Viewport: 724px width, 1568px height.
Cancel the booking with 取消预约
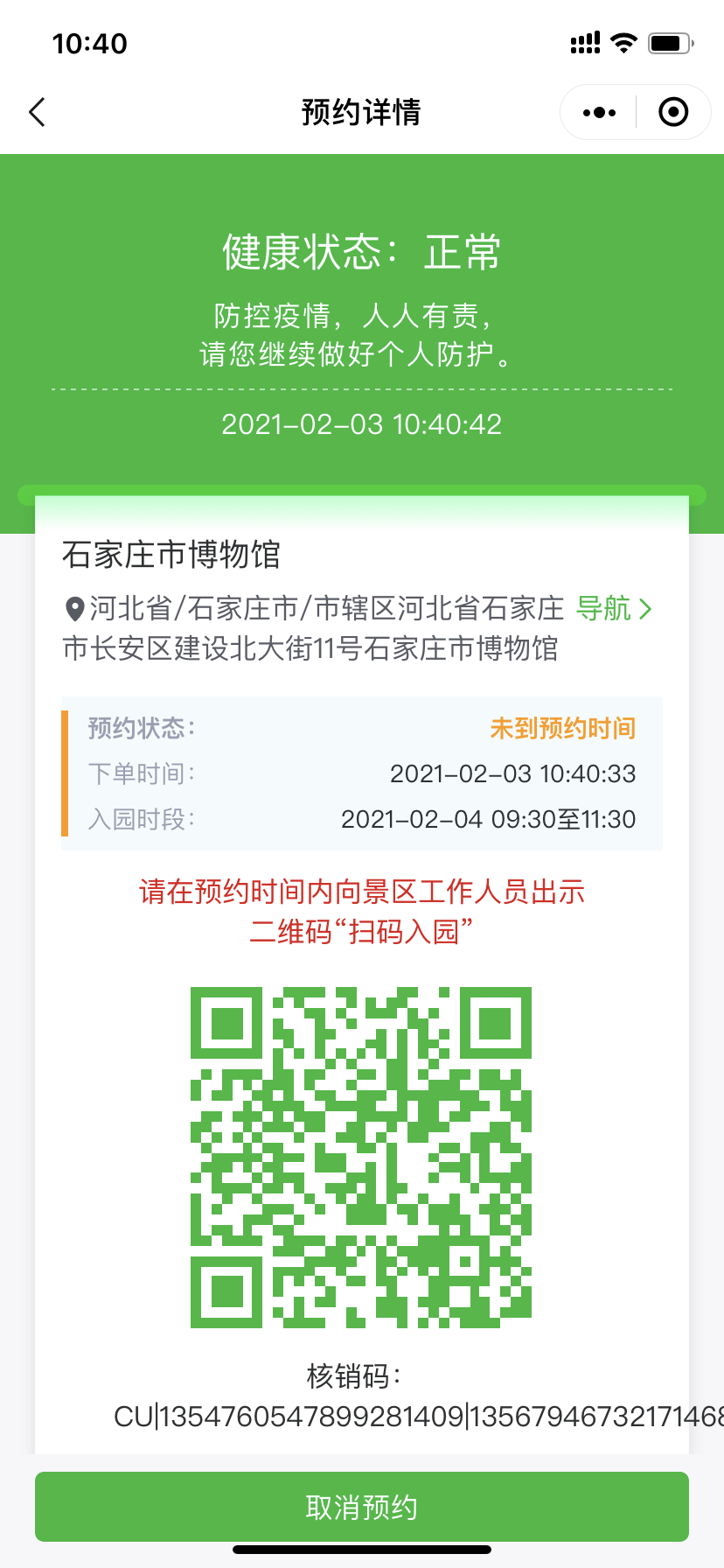362,1507
